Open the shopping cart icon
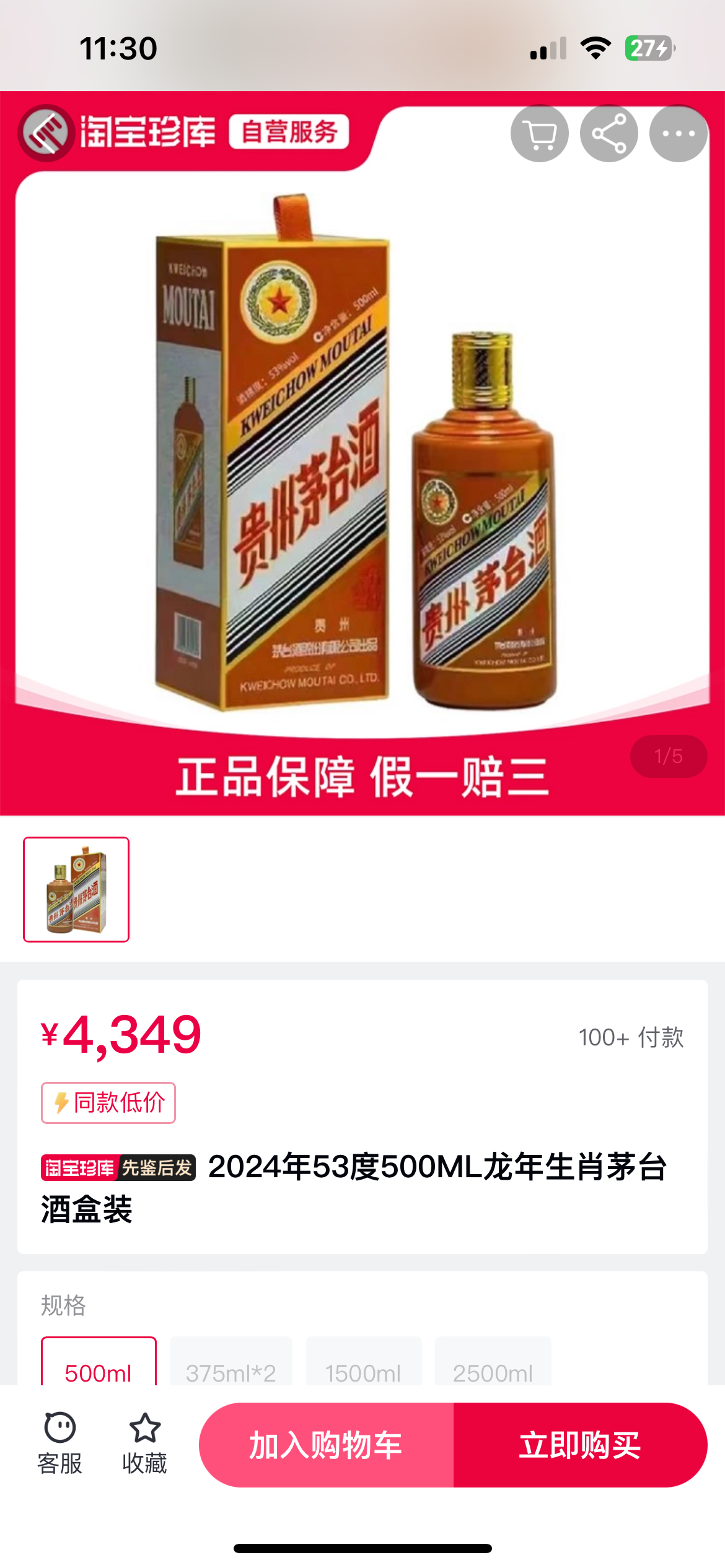This screenshot has width=725, height=1568. (x=539, y=134)
